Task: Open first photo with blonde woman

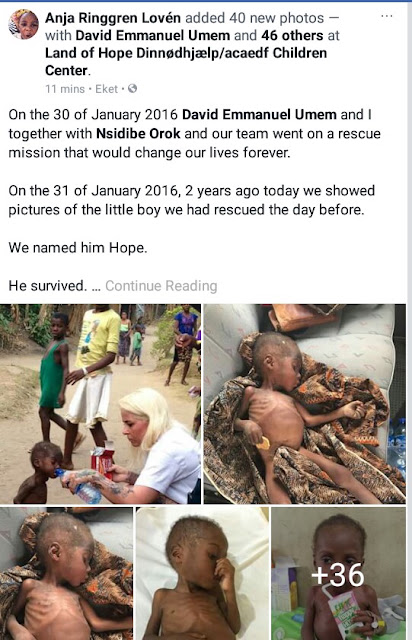Action: coord(100,404)
